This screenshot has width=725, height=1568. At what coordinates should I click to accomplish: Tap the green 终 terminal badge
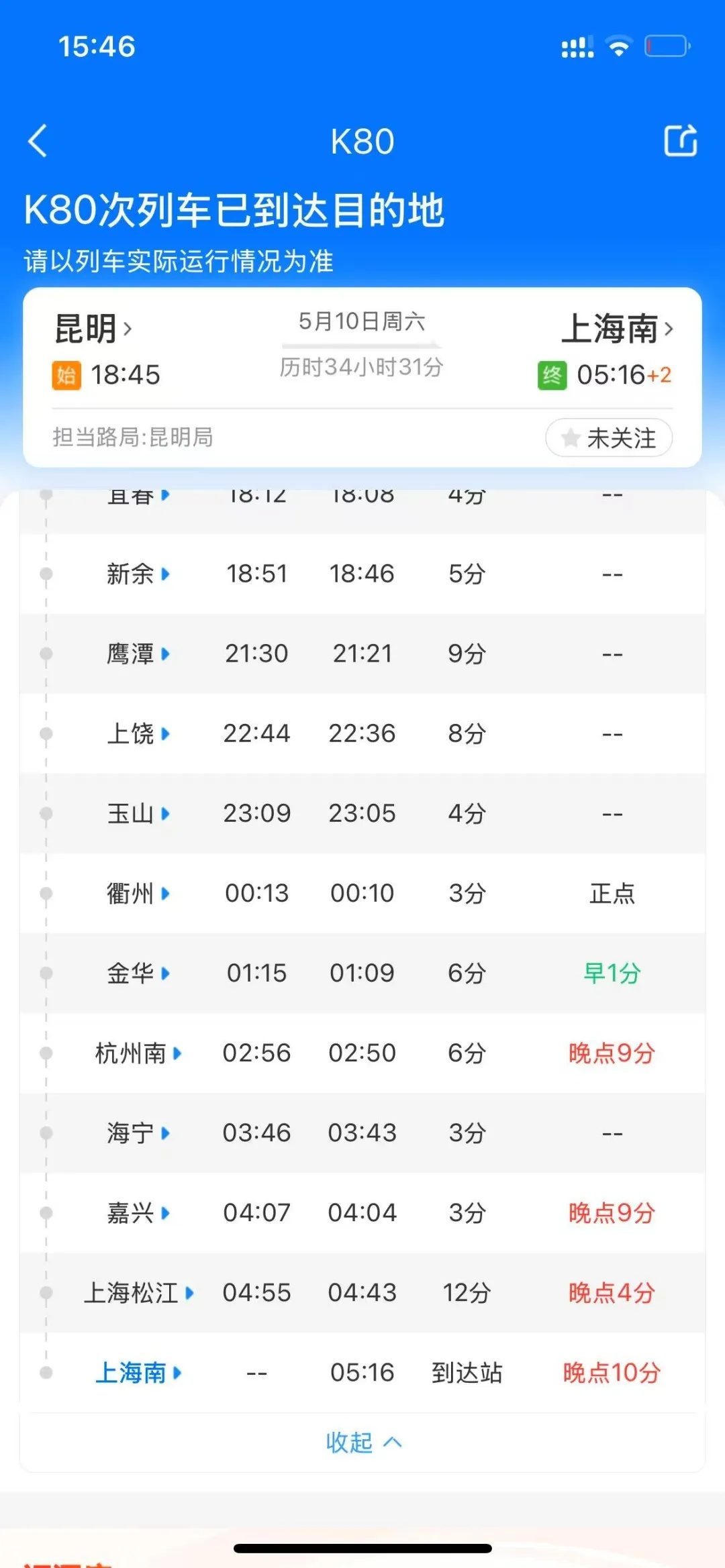coord(552,374)
